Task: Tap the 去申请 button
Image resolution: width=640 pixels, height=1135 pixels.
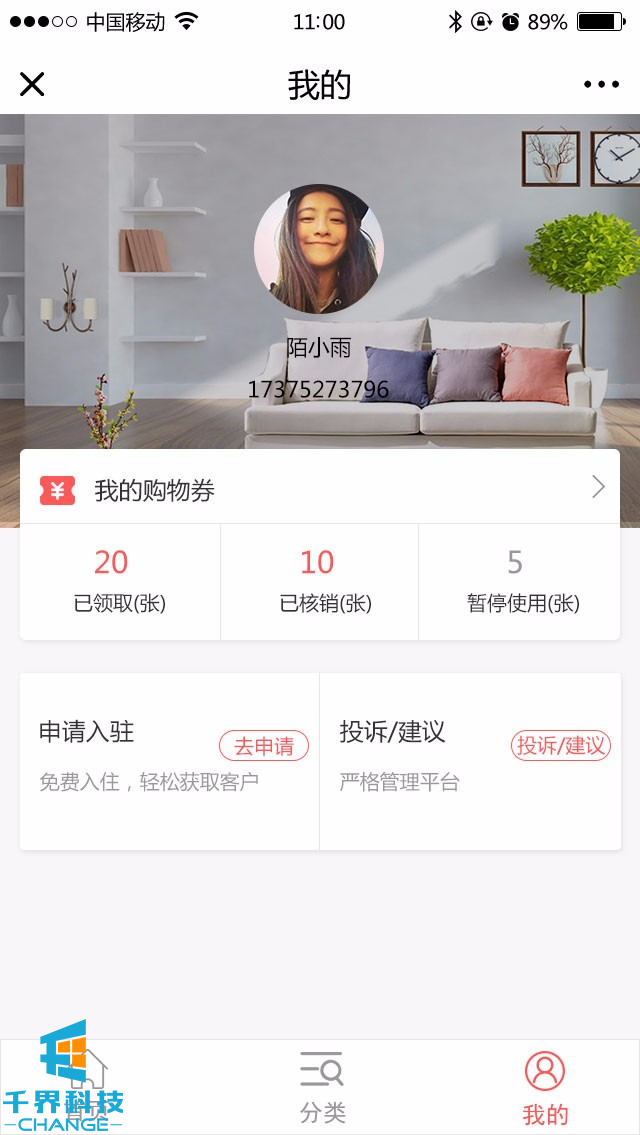Action: tap(264, 746)
